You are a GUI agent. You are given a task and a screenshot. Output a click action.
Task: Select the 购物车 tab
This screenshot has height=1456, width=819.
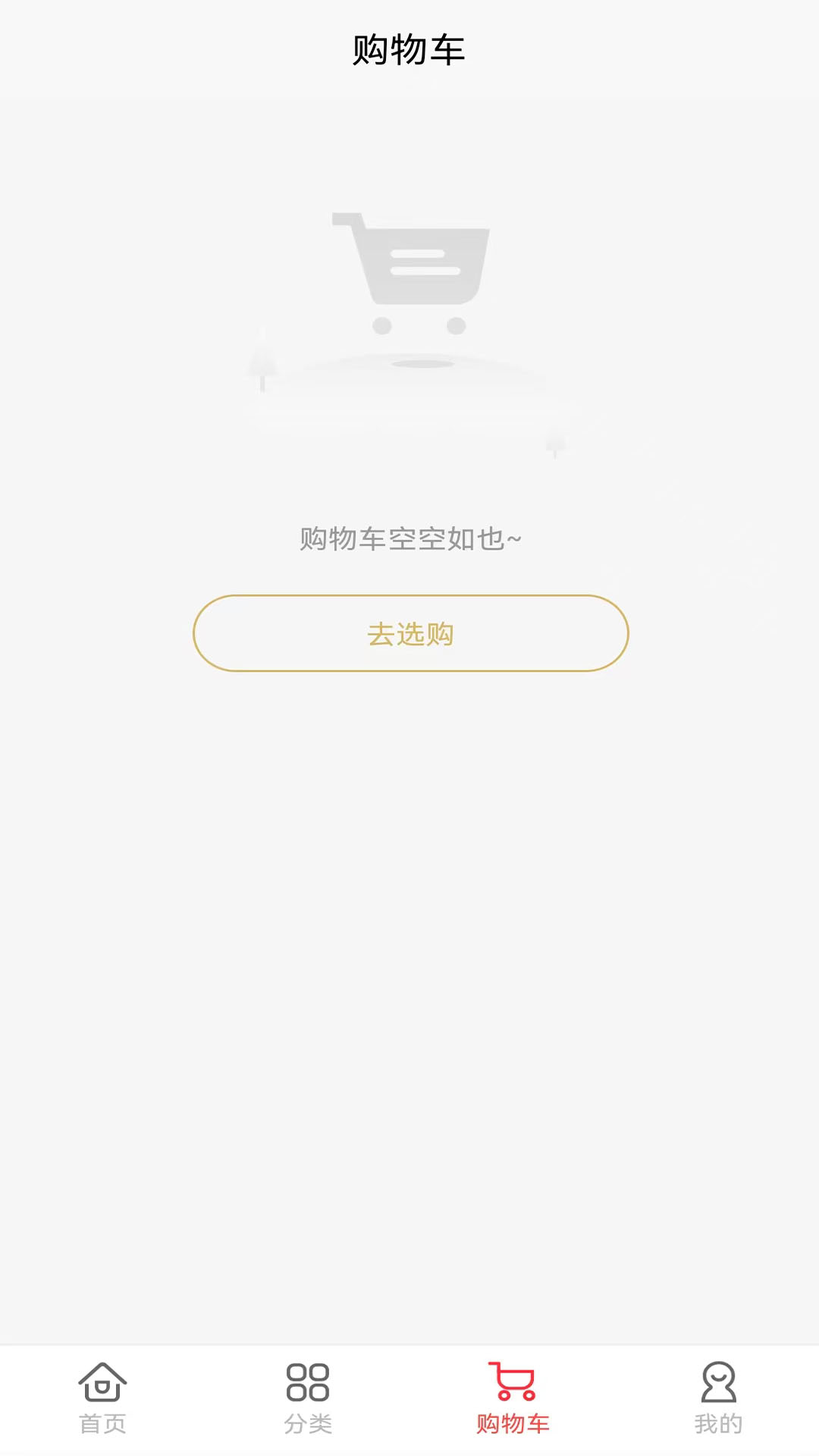point(513,1398)
